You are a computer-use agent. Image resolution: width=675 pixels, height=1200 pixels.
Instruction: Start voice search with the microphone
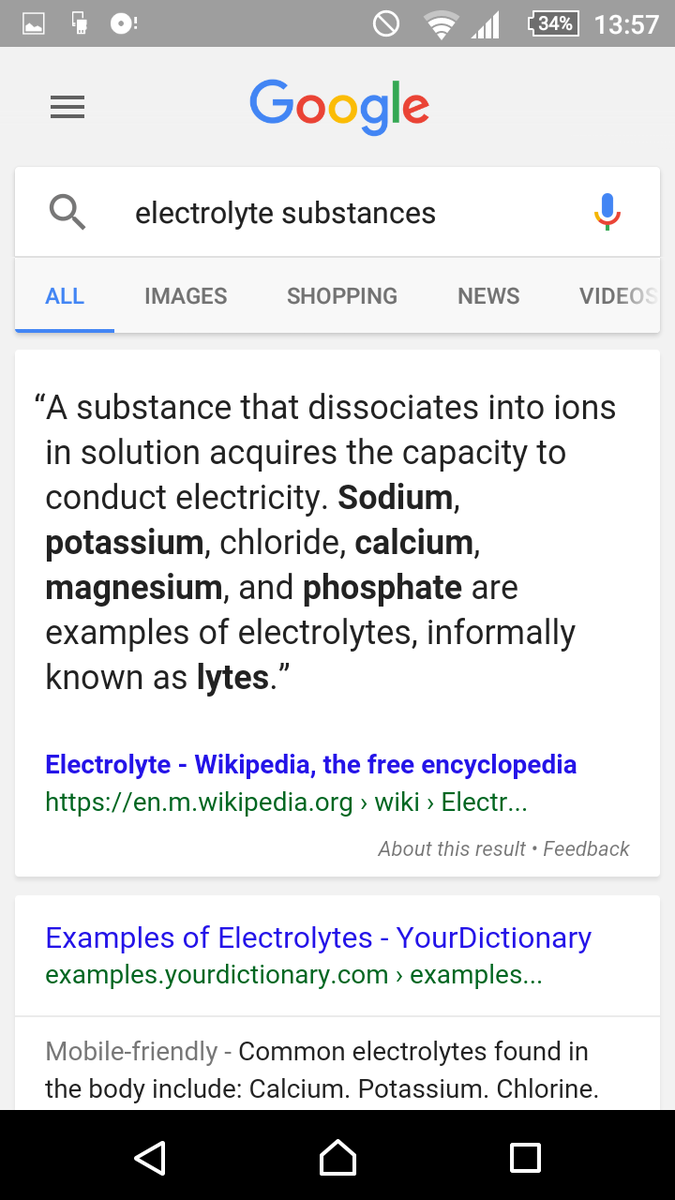click(607, 212)
